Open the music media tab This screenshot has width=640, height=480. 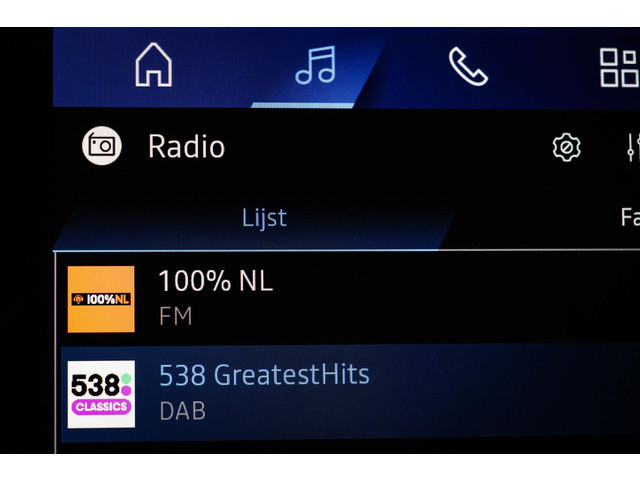point(315,66)
